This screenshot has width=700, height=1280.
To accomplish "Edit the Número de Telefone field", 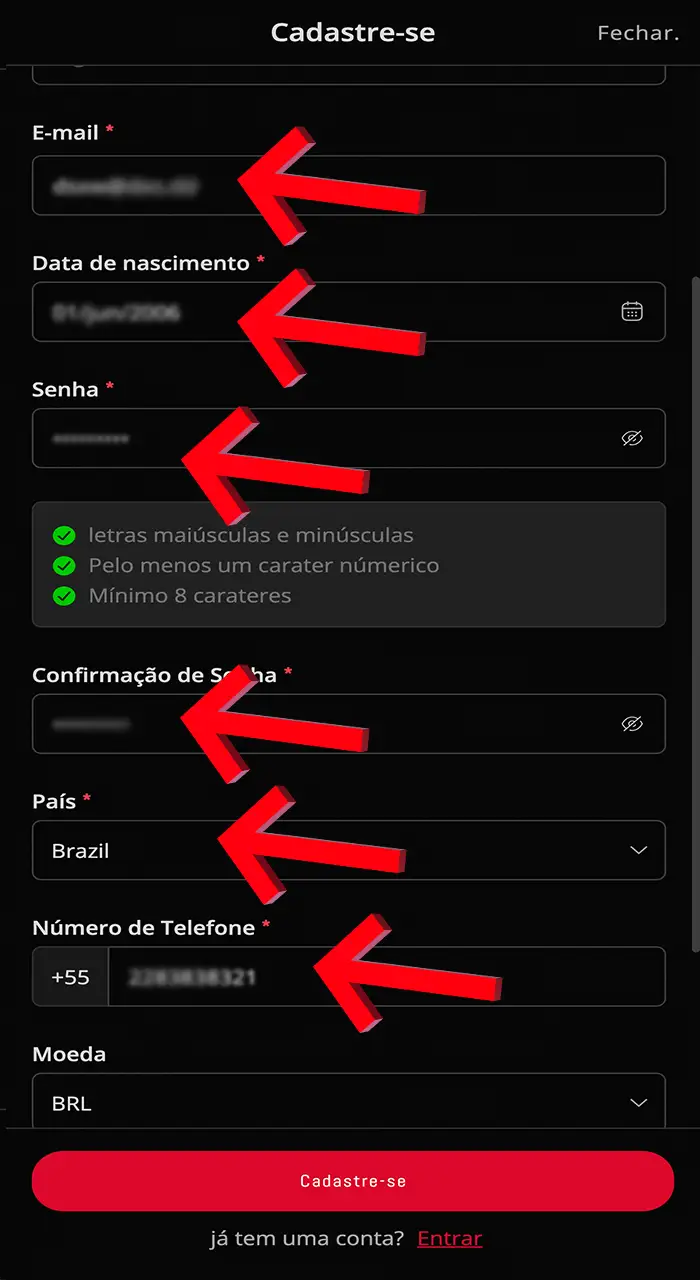I will [x=385, y=977].
